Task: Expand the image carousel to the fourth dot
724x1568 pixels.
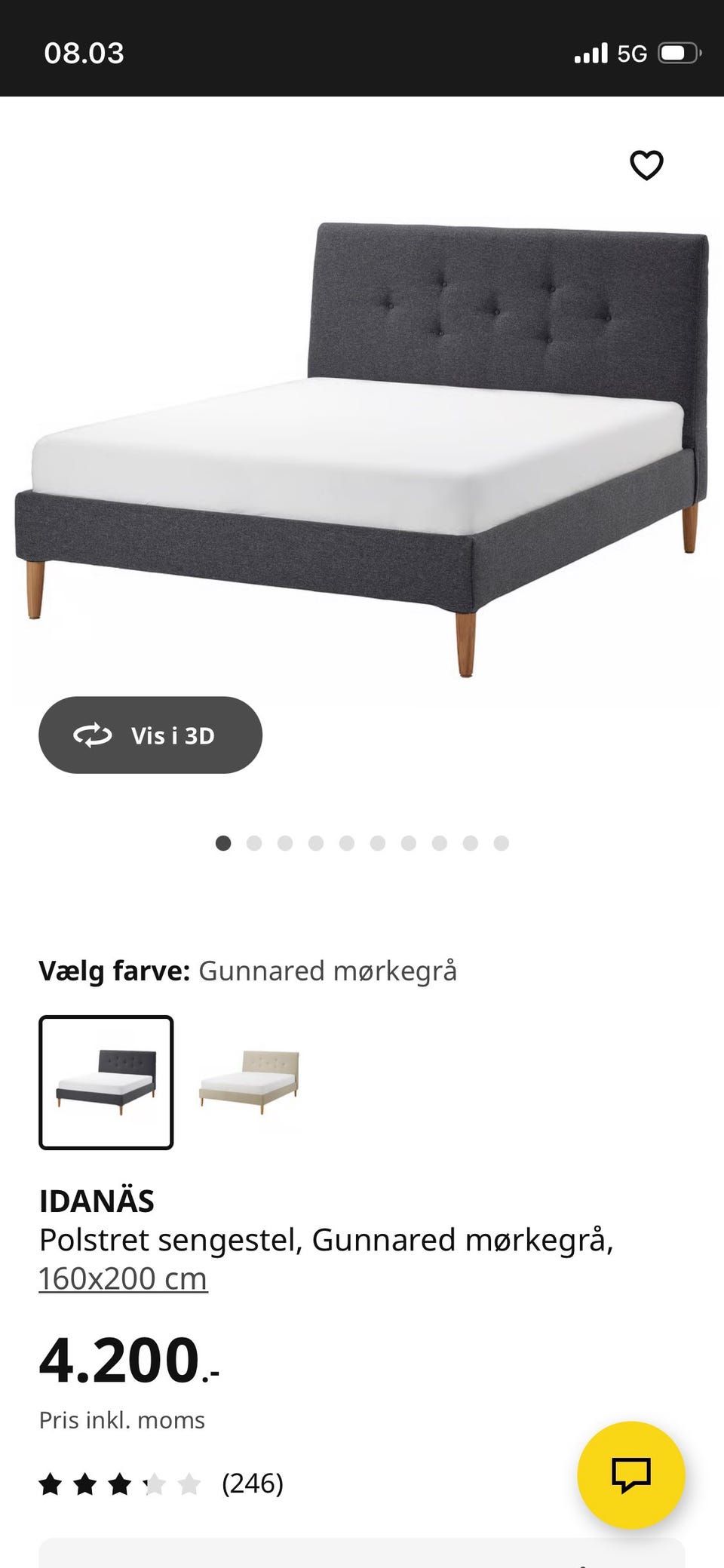Action: [x=316, y=843]
